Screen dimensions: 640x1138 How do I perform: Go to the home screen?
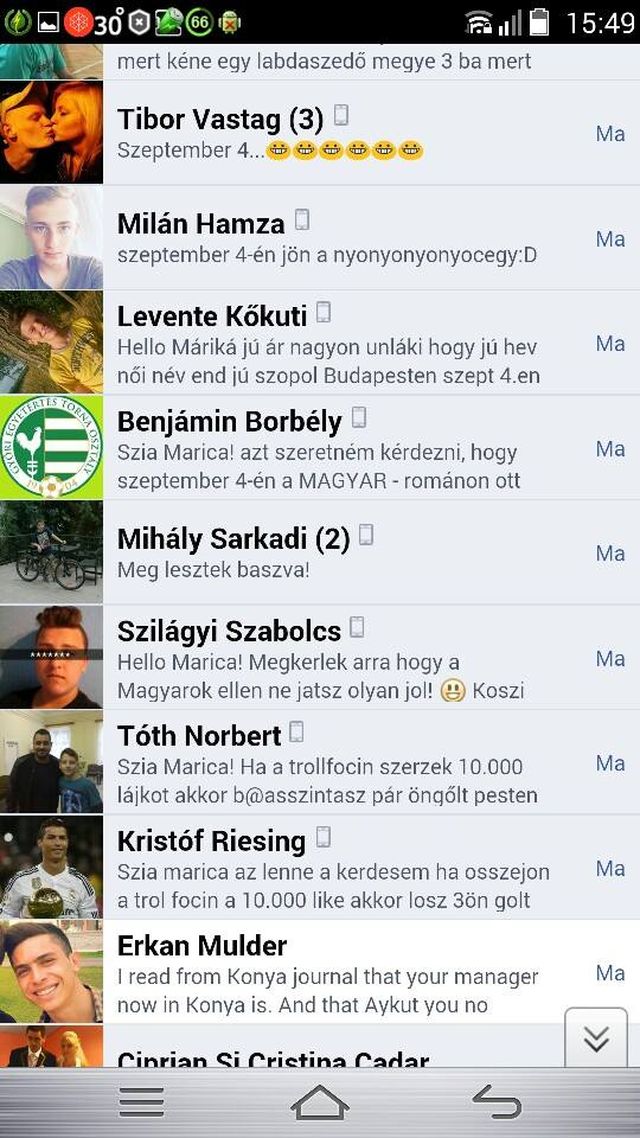point(320,1102)
